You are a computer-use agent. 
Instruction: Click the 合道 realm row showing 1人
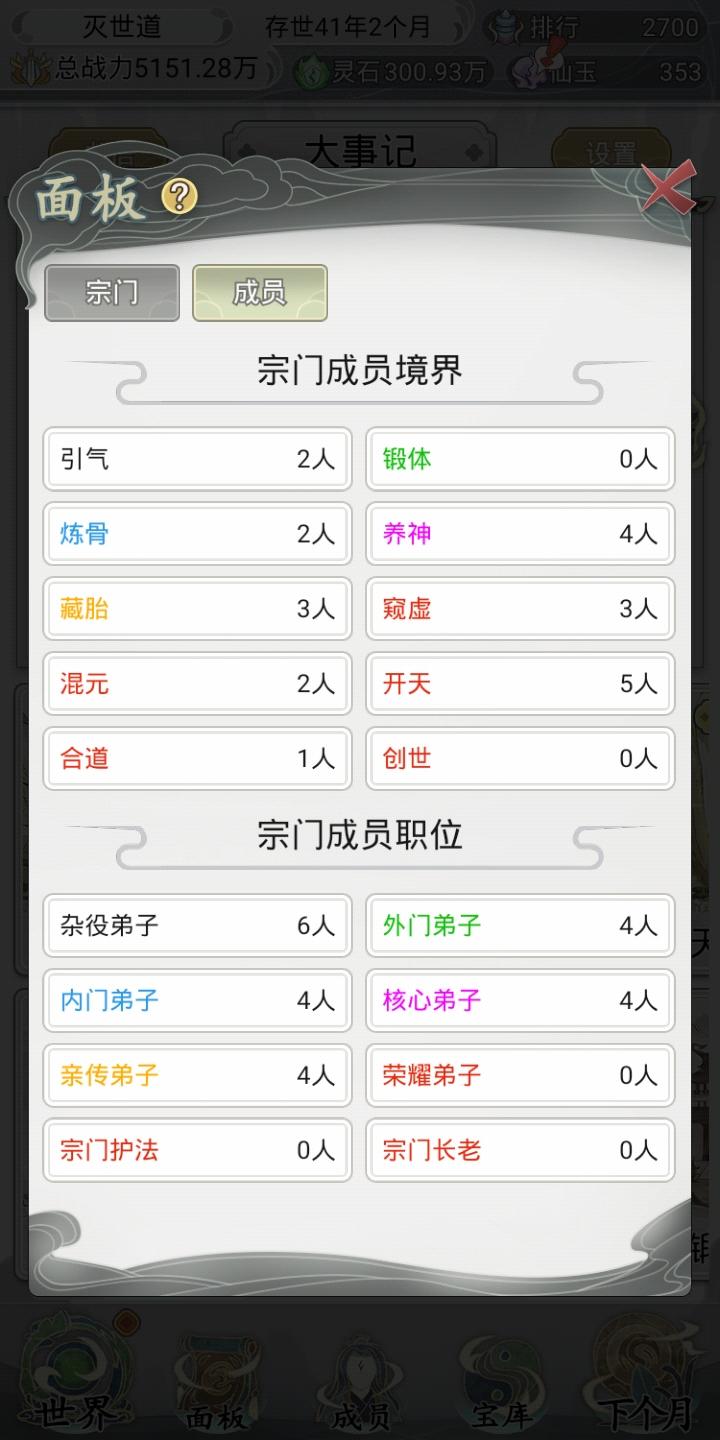tap(196, 758)
